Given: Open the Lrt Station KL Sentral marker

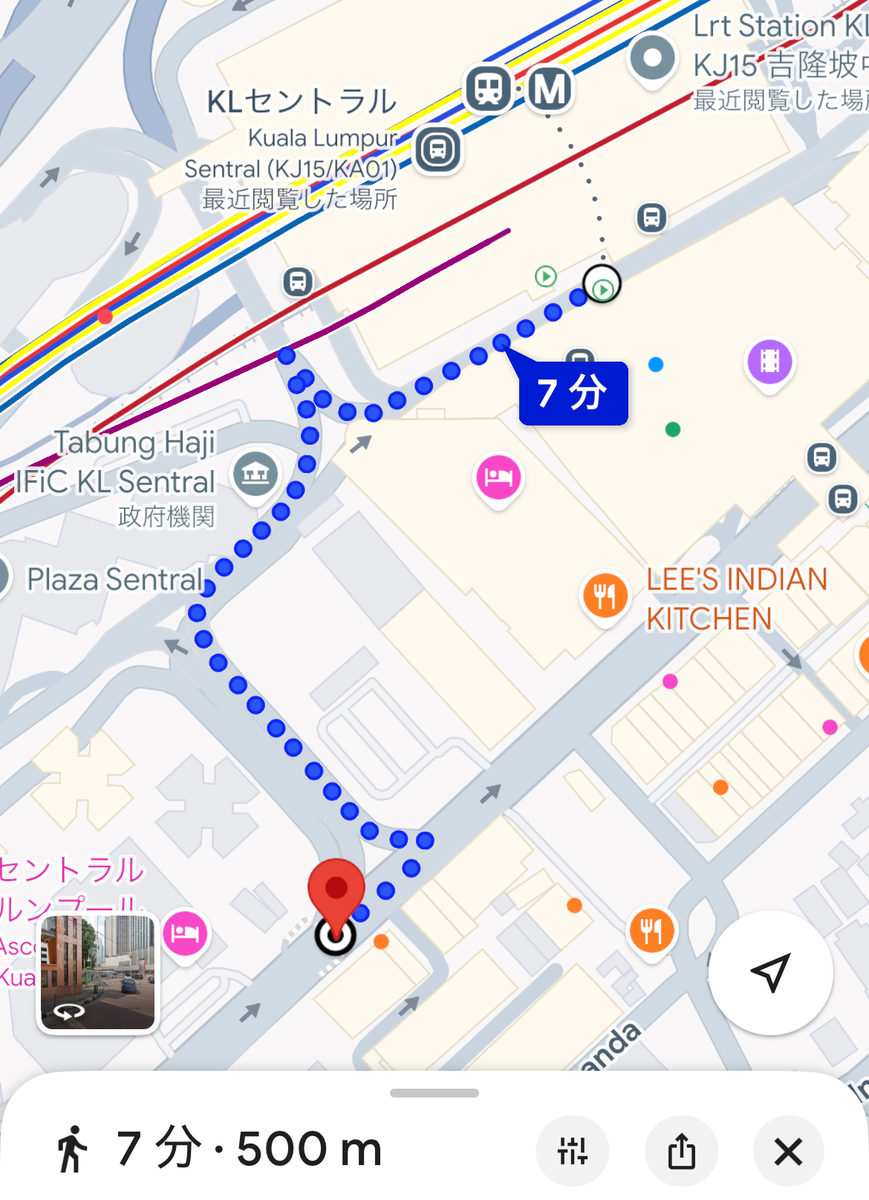Looking at the screenshot, I should pos(652,58).
